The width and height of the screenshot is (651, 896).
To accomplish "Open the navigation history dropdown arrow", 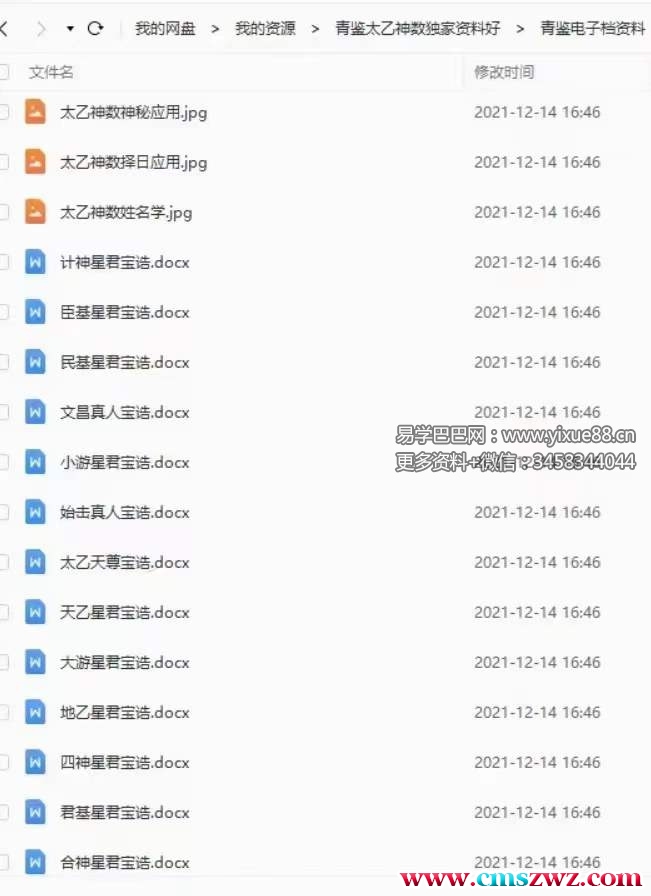I will point(69,28).
